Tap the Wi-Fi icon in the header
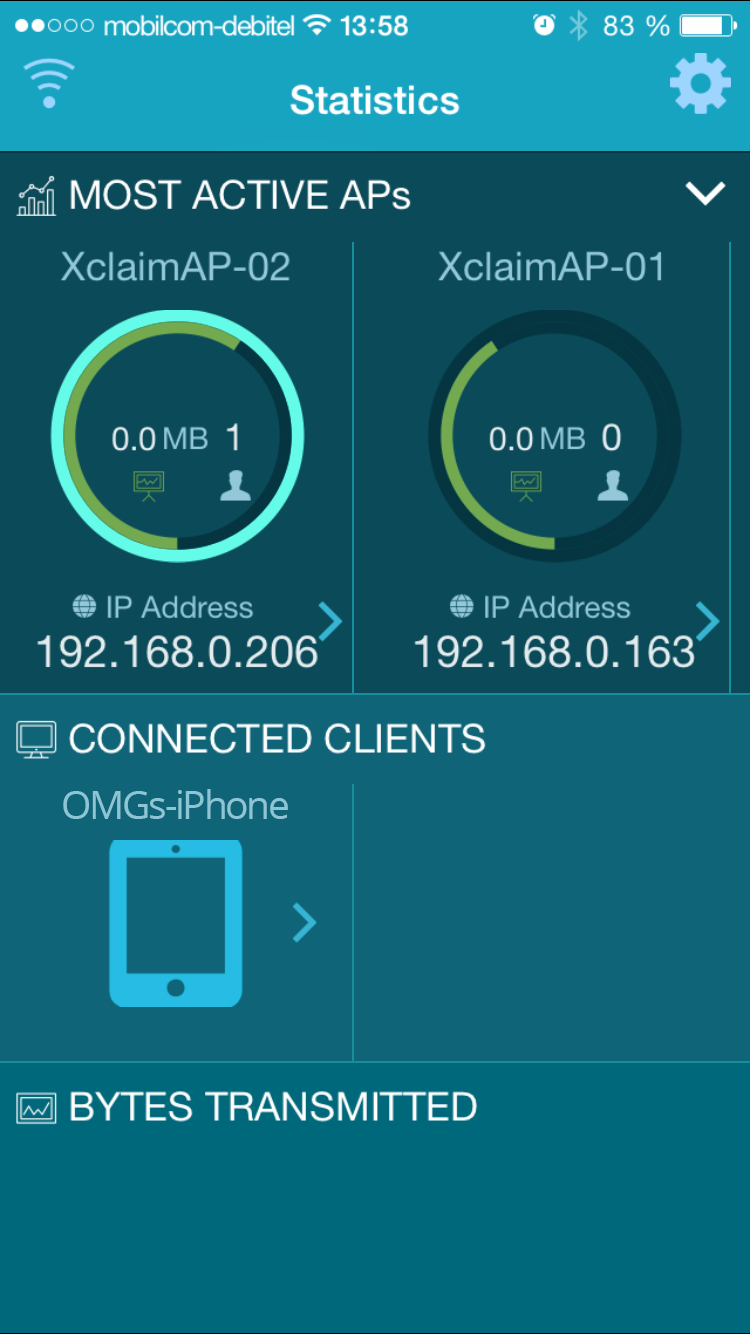The image size is (750, 1334). (47, 84)
